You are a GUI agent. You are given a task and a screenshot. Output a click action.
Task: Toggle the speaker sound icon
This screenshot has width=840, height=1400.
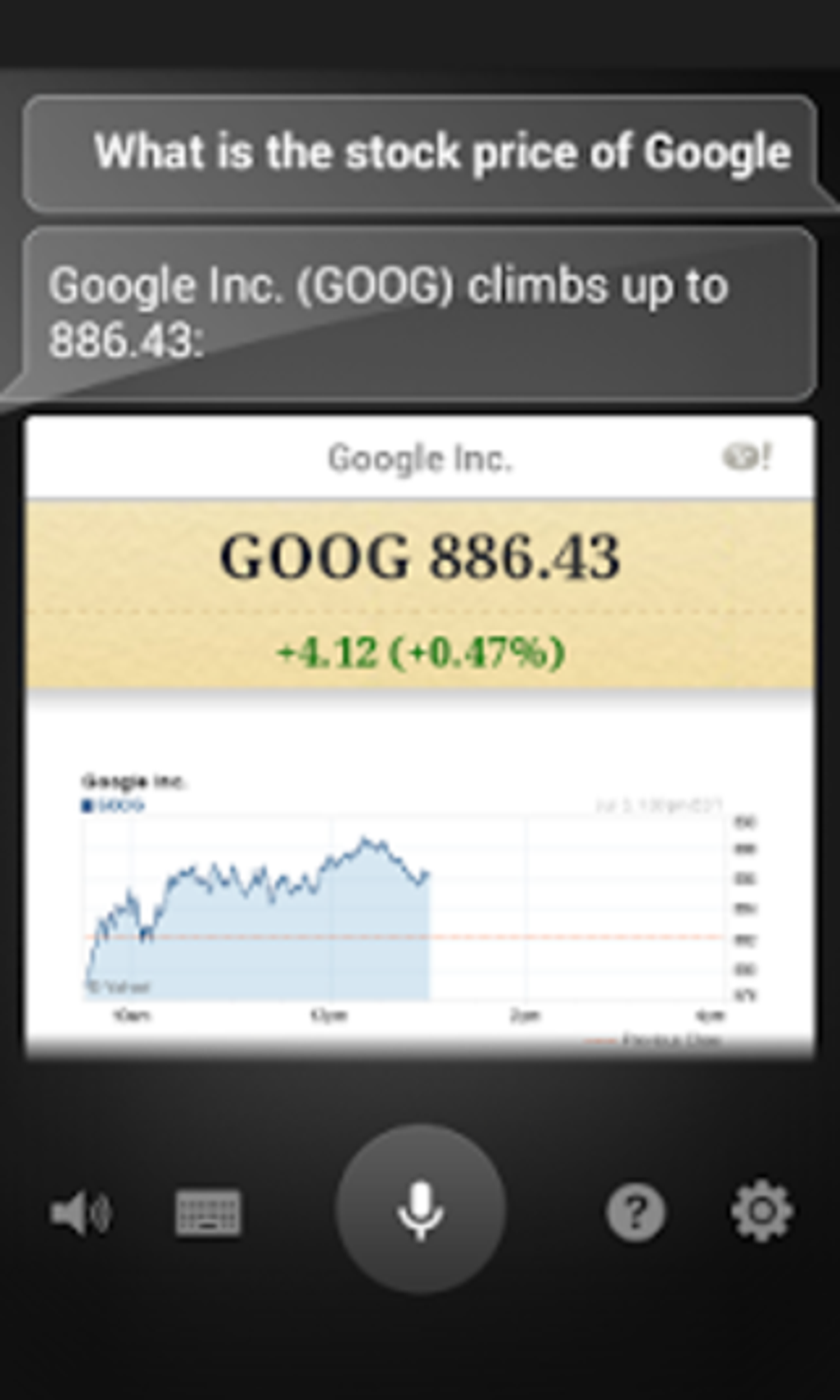pos(80,1213)
